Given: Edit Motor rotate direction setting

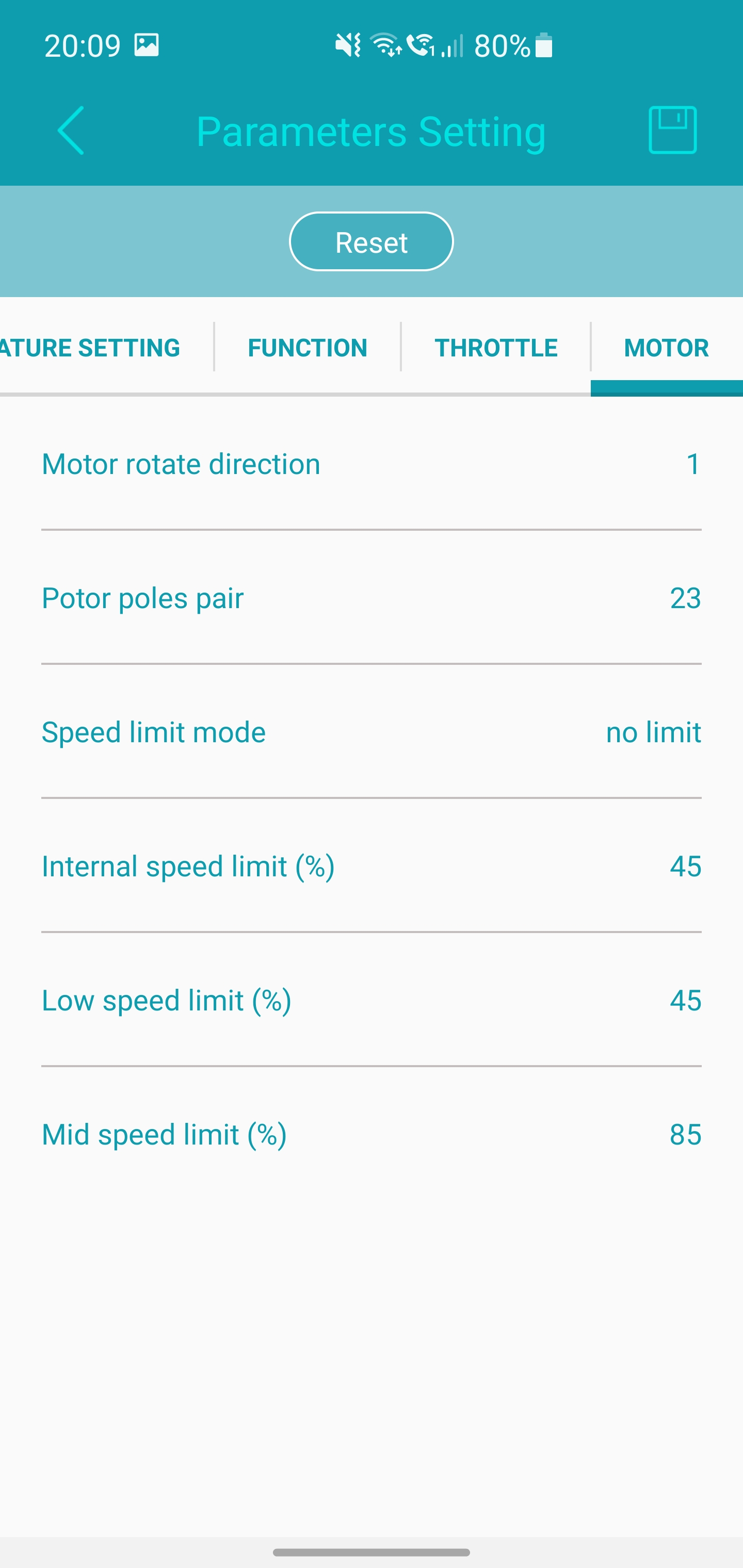Looking at the screenshot, I should tap(372, 464).
